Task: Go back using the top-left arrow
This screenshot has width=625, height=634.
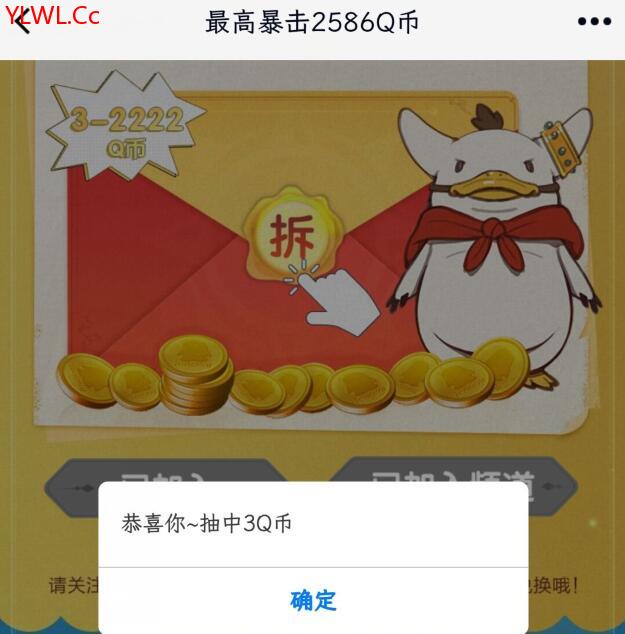Action: coord(22,22)
